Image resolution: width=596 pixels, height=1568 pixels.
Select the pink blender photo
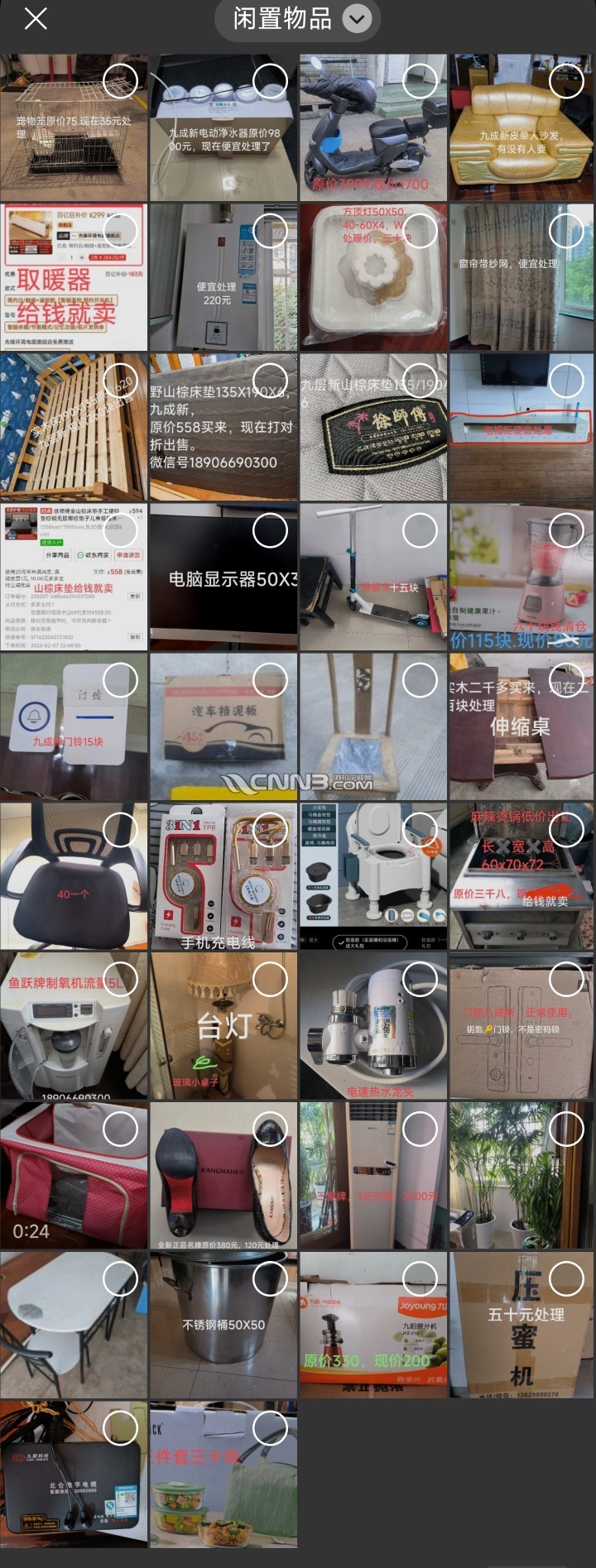567,530
